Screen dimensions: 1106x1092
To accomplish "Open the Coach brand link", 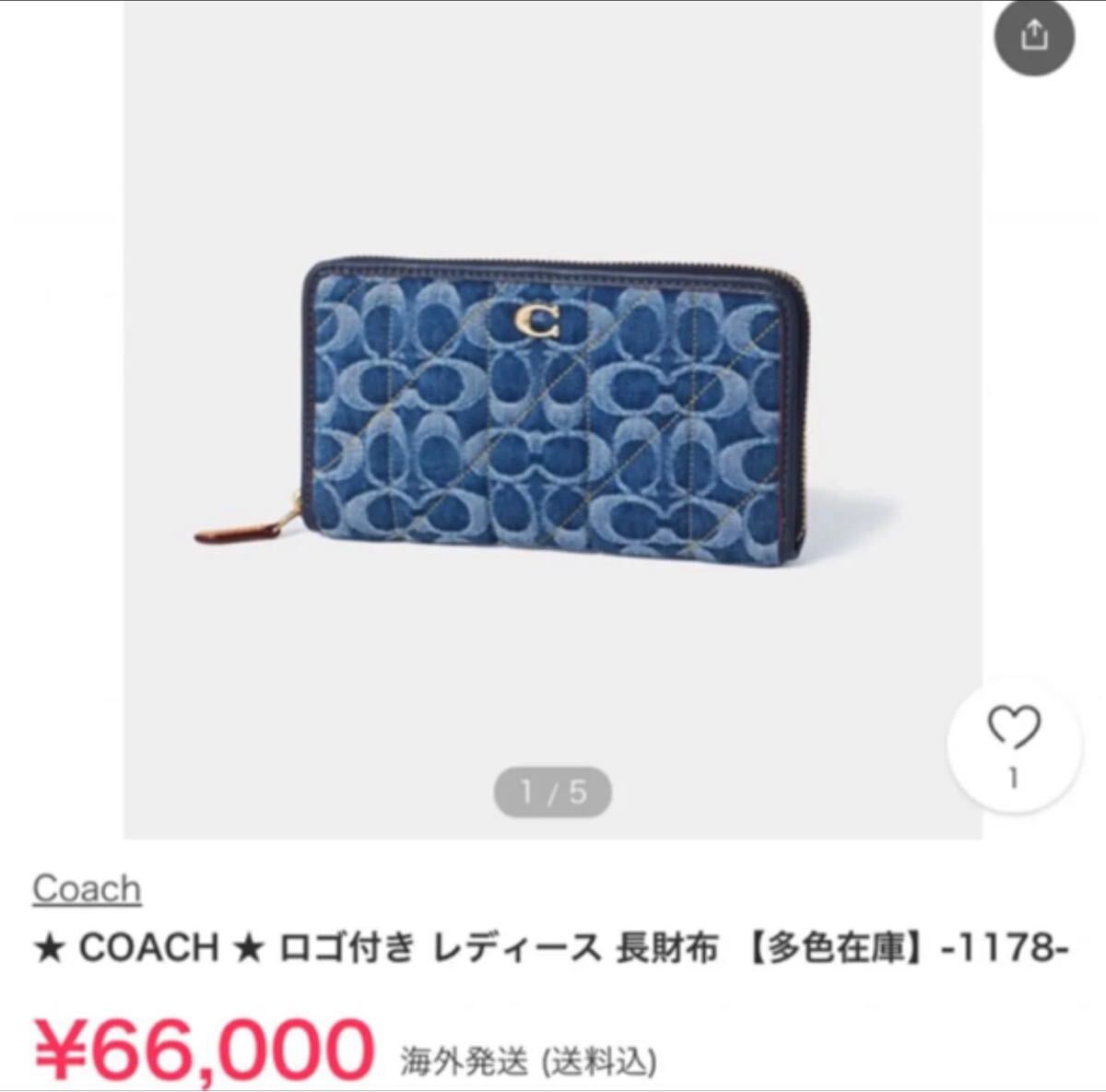I will click(x=87, y=888).
